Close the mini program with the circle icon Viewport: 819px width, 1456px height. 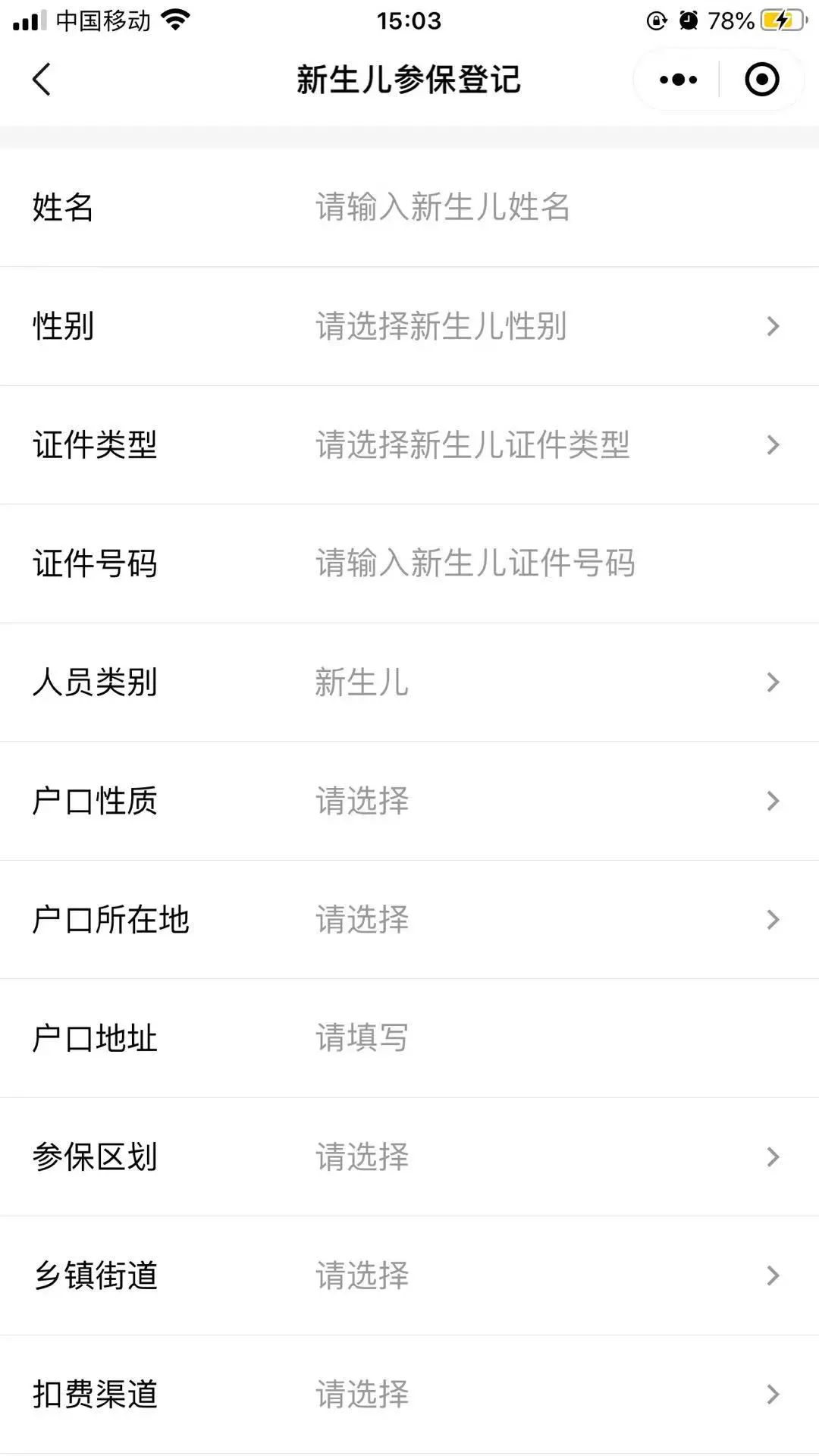(x=761, y=80)
